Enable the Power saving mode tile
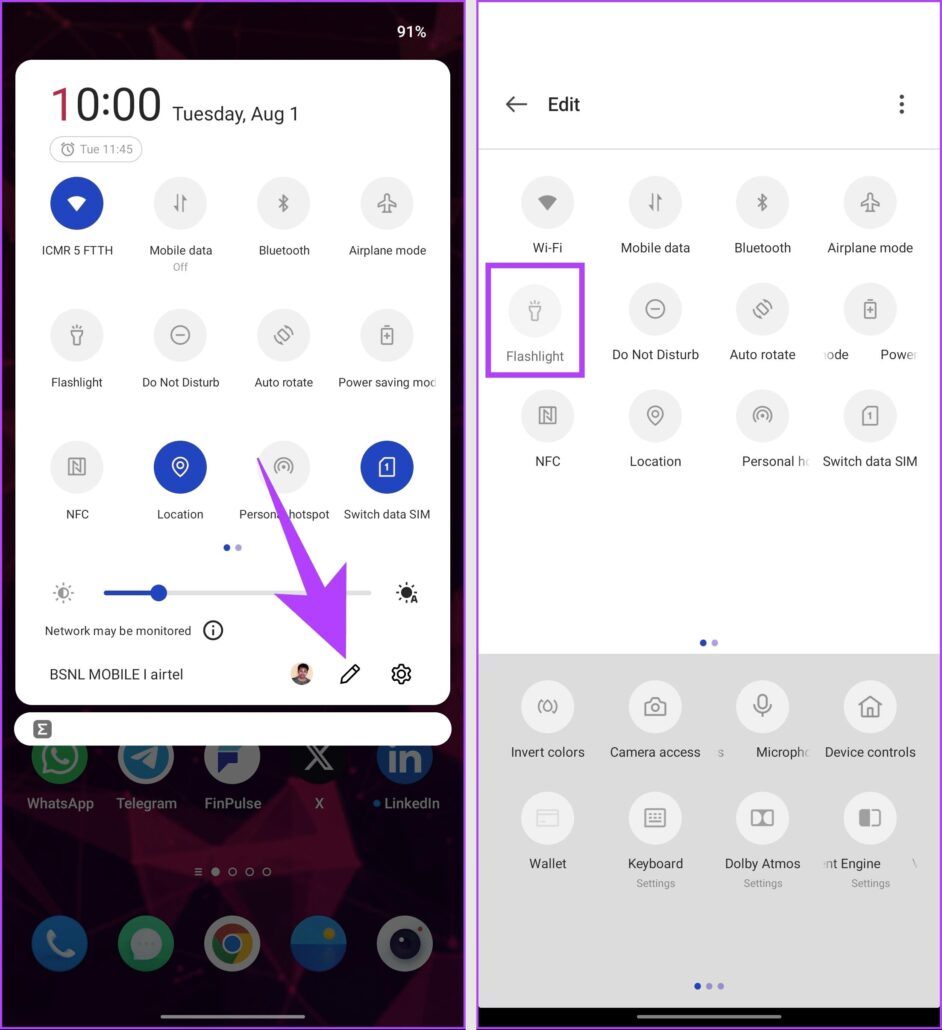The height and width of the screenshot is (1030, 942). point(387,336)
